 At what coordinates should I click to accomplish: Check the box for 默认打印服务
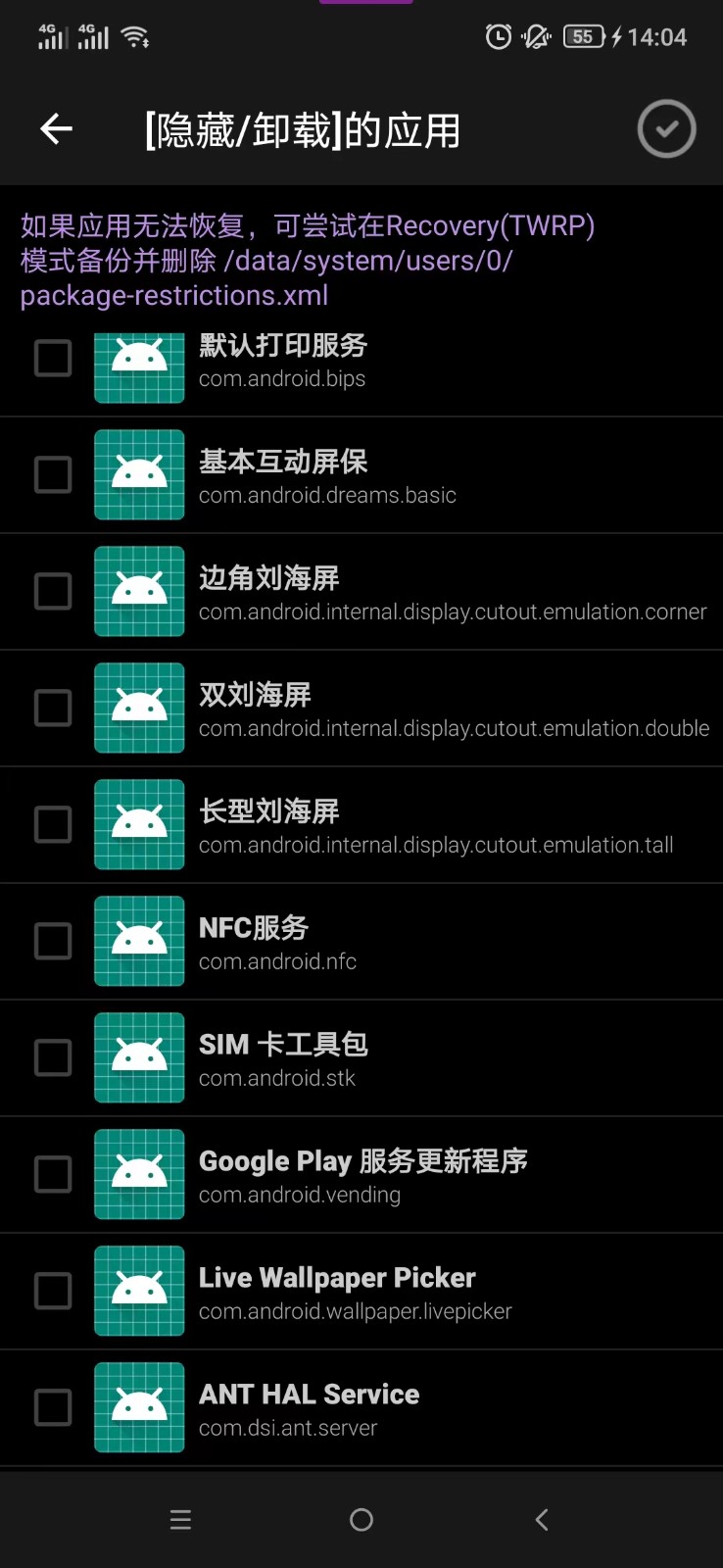(53, 359)
